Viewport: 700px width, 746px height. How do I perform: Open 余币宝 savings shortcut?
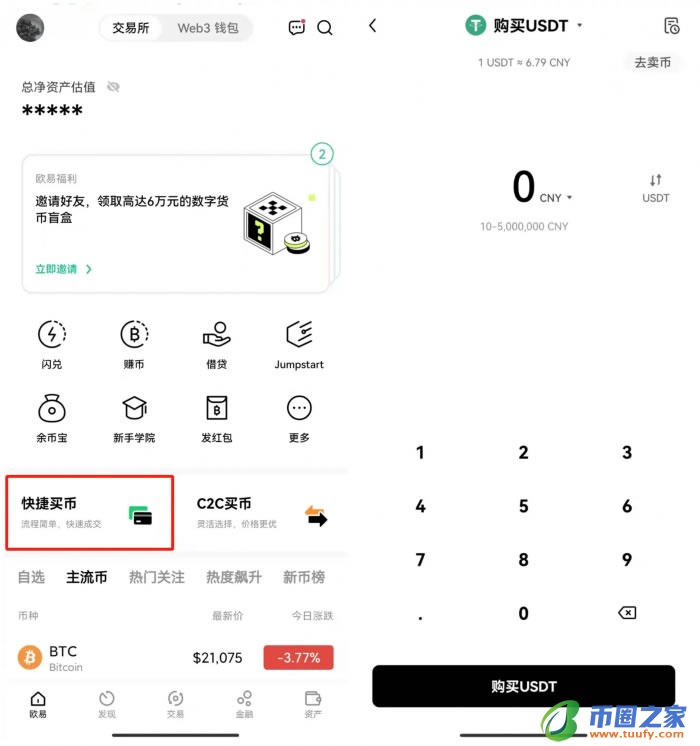click(x=51, y=417)
